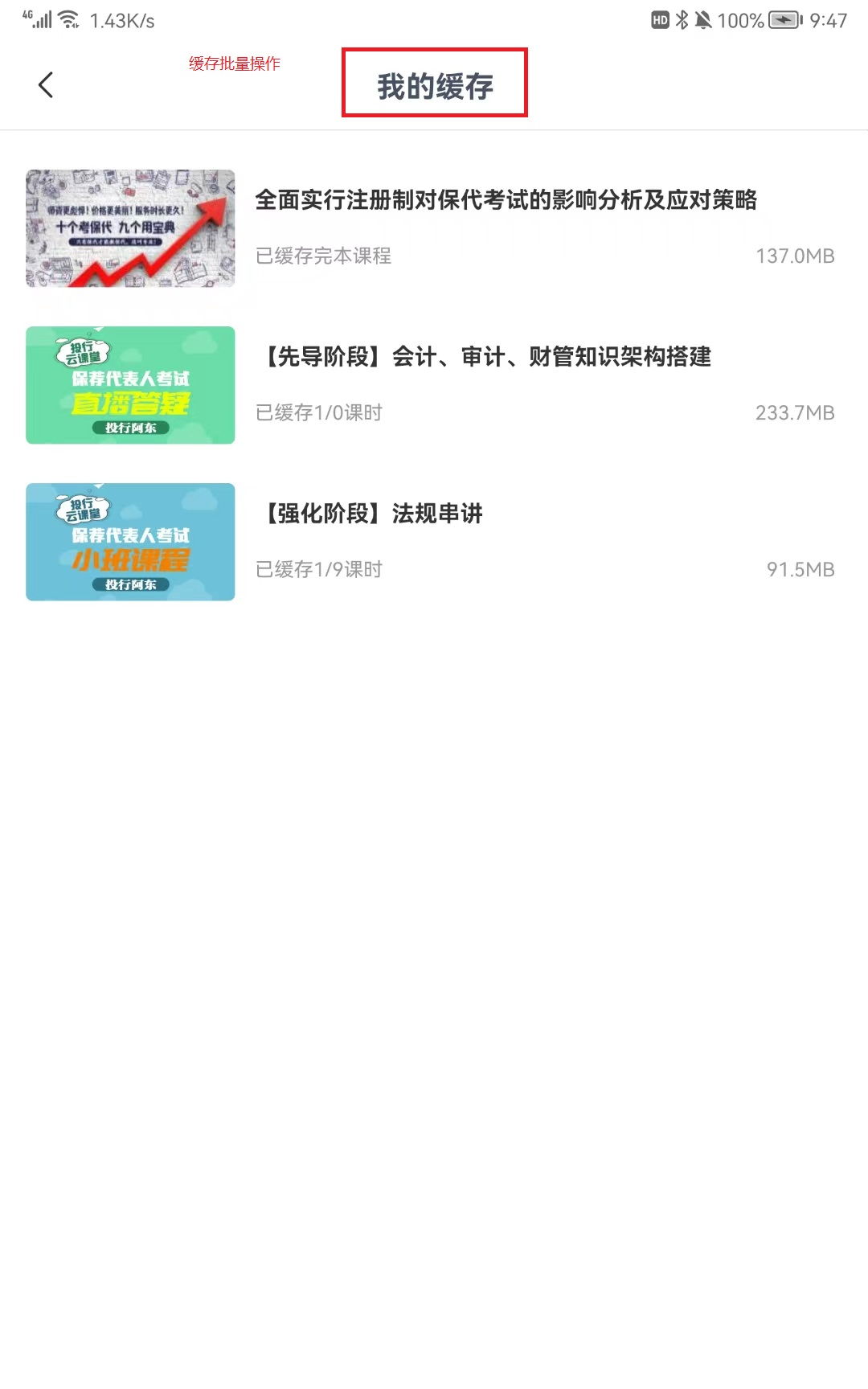The width and height of the screenshot is (868, 1389).
Task: Open the cached course 【先导阶段】会计、审计、财管知识架构搭建
Action: [x=487, y=357]
